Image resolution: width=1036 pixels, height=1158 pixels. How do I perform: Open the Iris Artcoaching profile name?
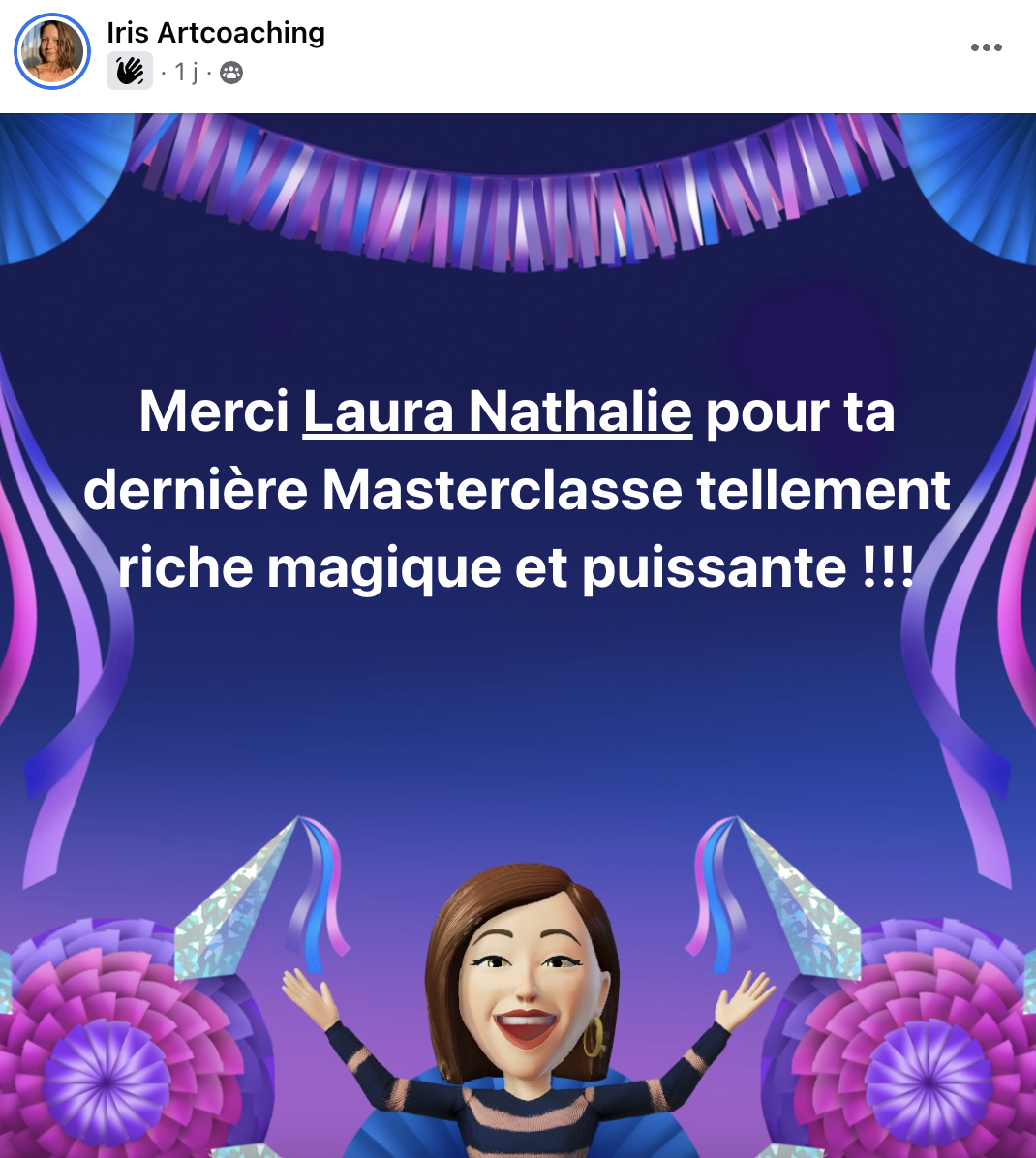216,32
